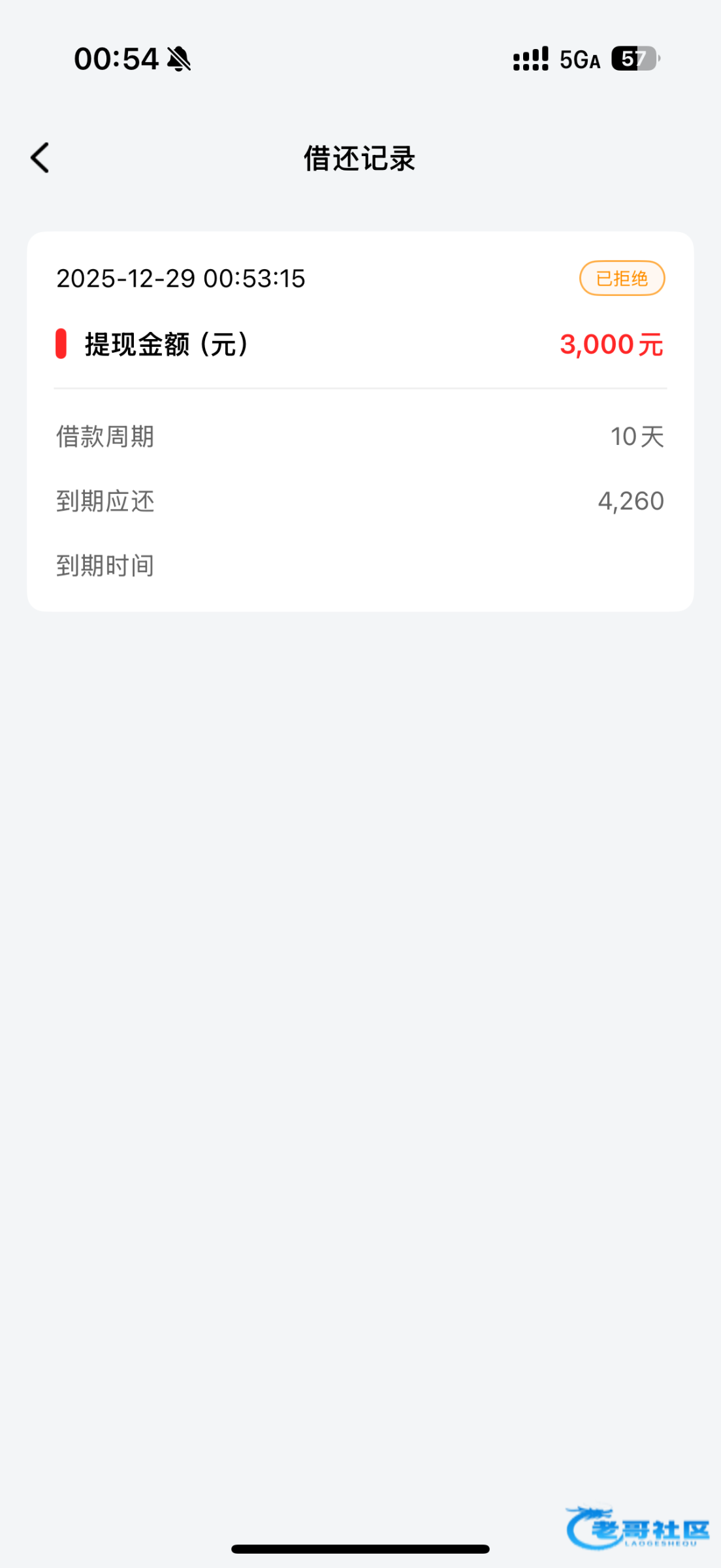Go back from the 借还记录 page
This screenshot has width=721, height=1568.
pos(40,158)
